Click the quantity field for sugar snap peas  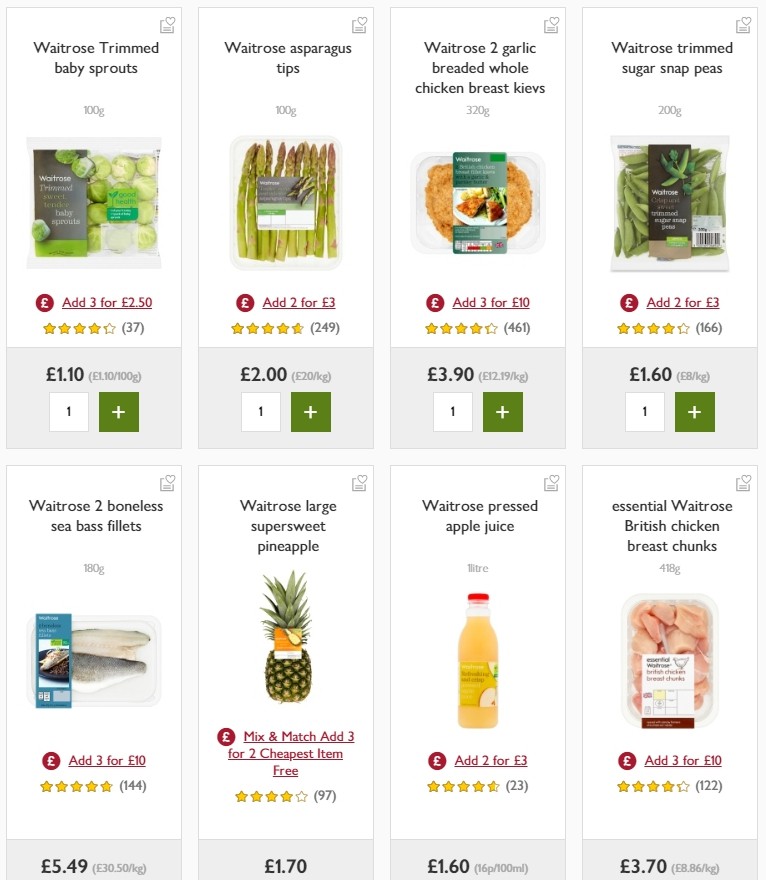coord(644,411)
